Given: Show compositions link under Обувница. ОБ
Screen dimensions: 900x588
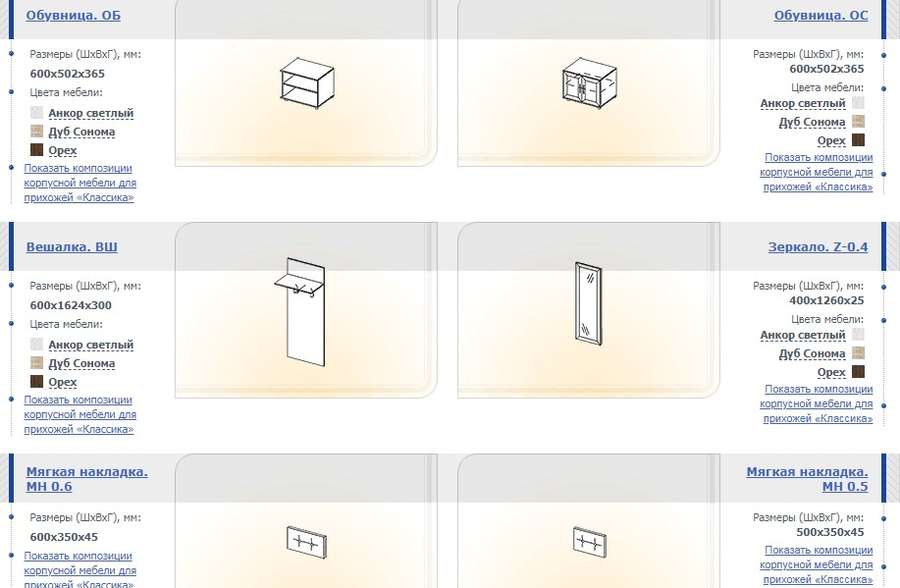Looking at the screenshot, I should coord(80,183).
